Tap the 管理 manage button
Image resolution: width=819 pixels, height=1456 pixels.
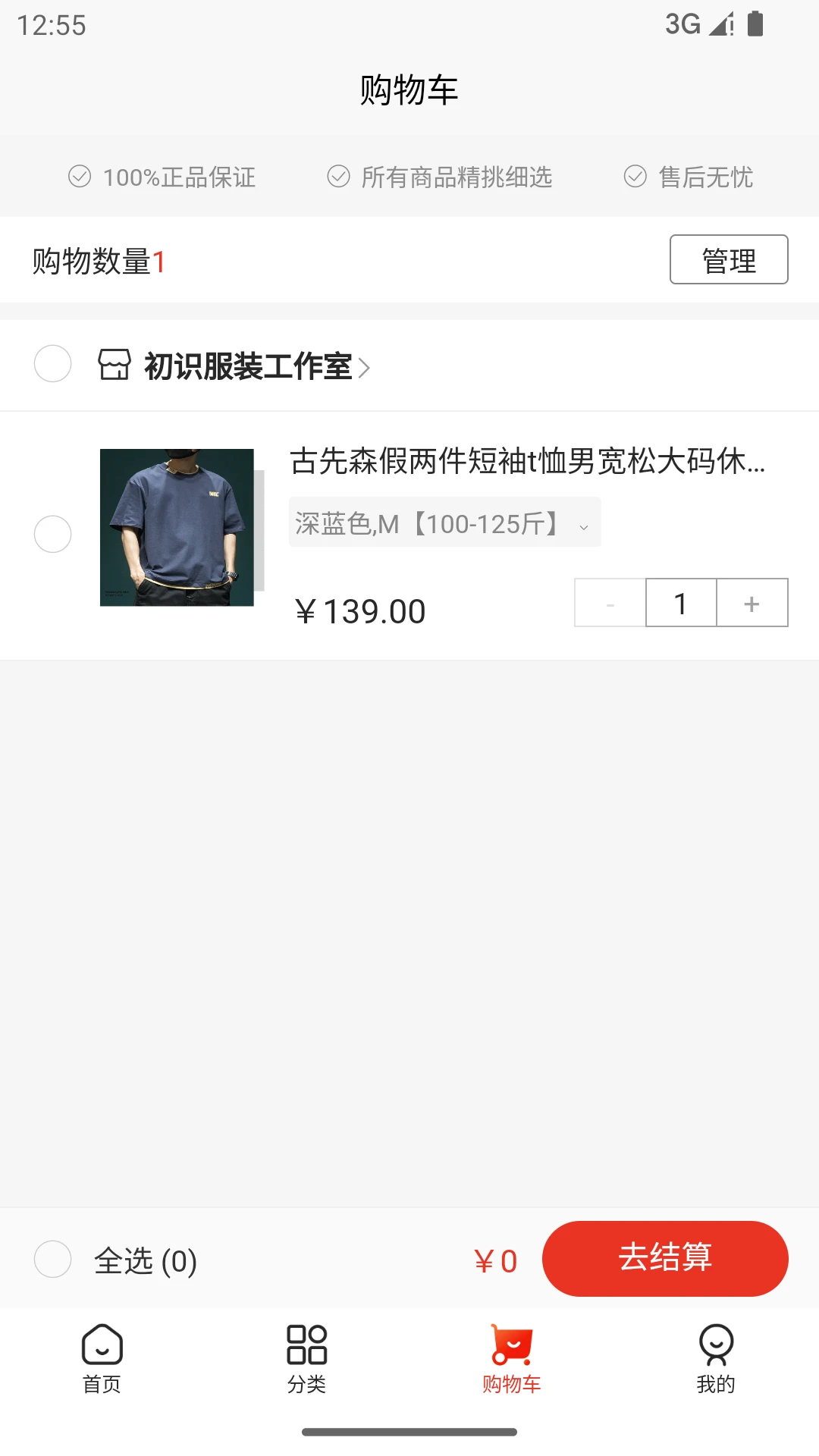[728, 260]
